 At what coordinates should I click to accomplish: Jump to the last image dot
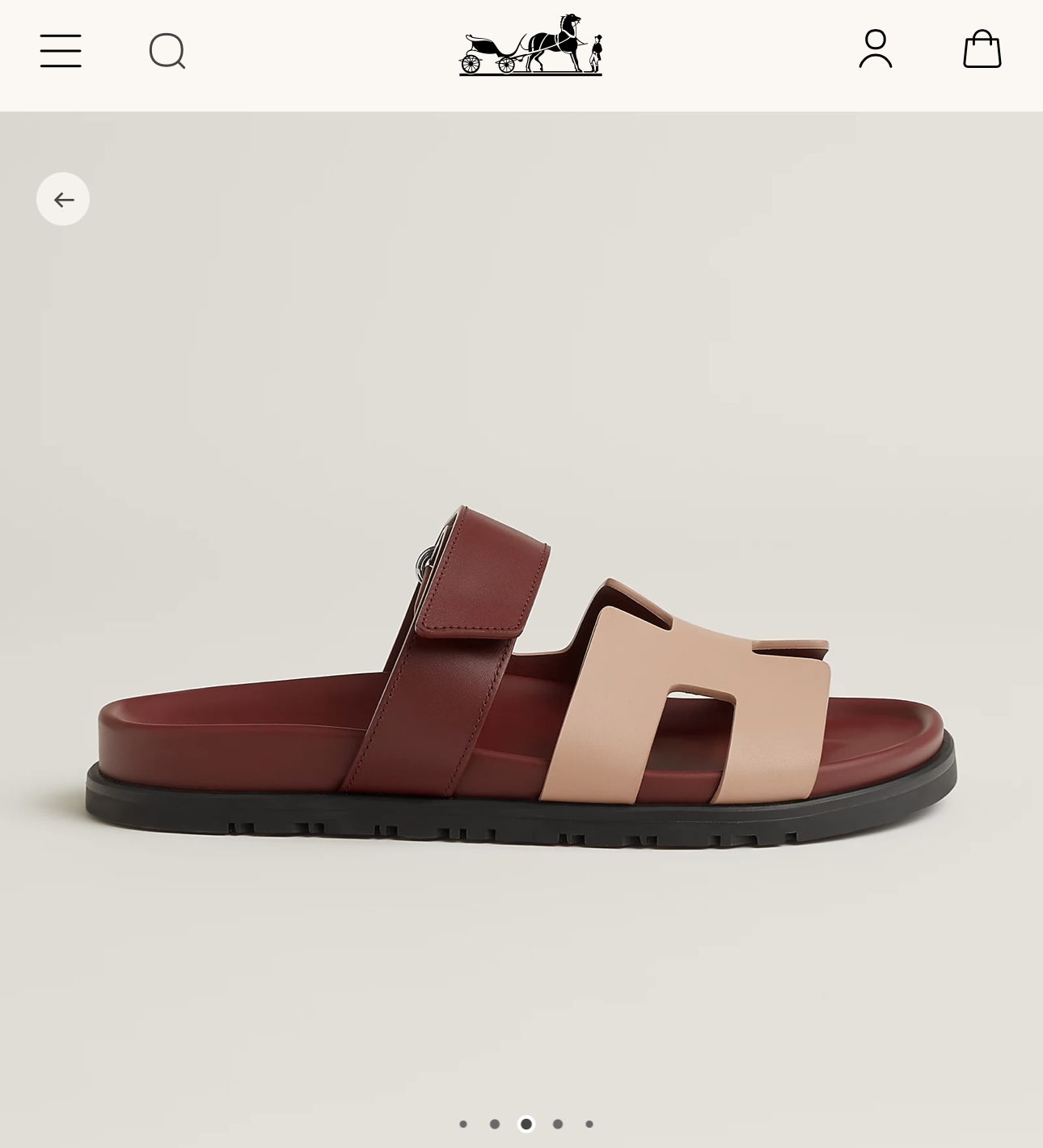(x=589, y=1124)
